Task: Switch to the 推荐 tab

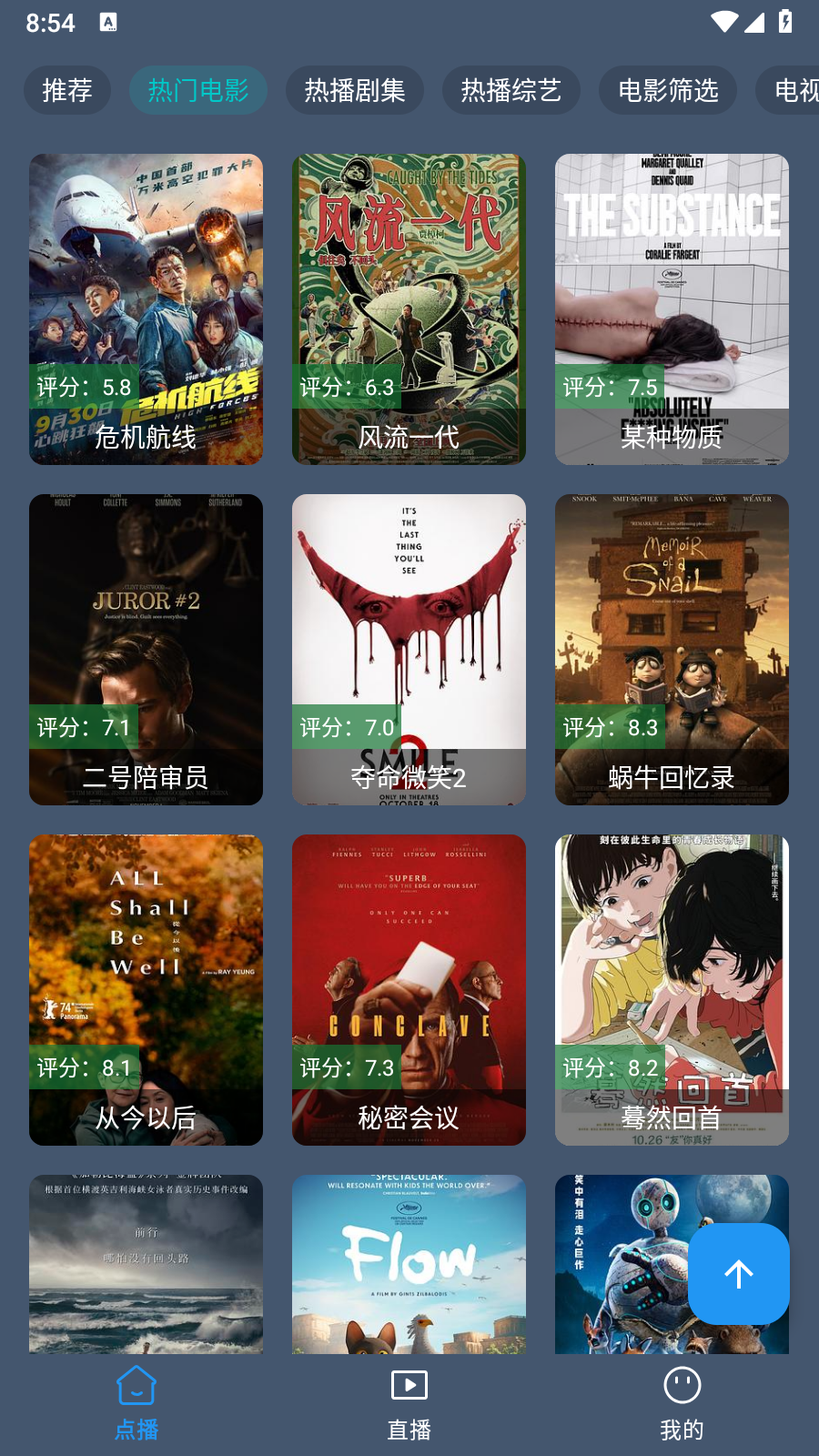Action: click(x=66, y=90)
